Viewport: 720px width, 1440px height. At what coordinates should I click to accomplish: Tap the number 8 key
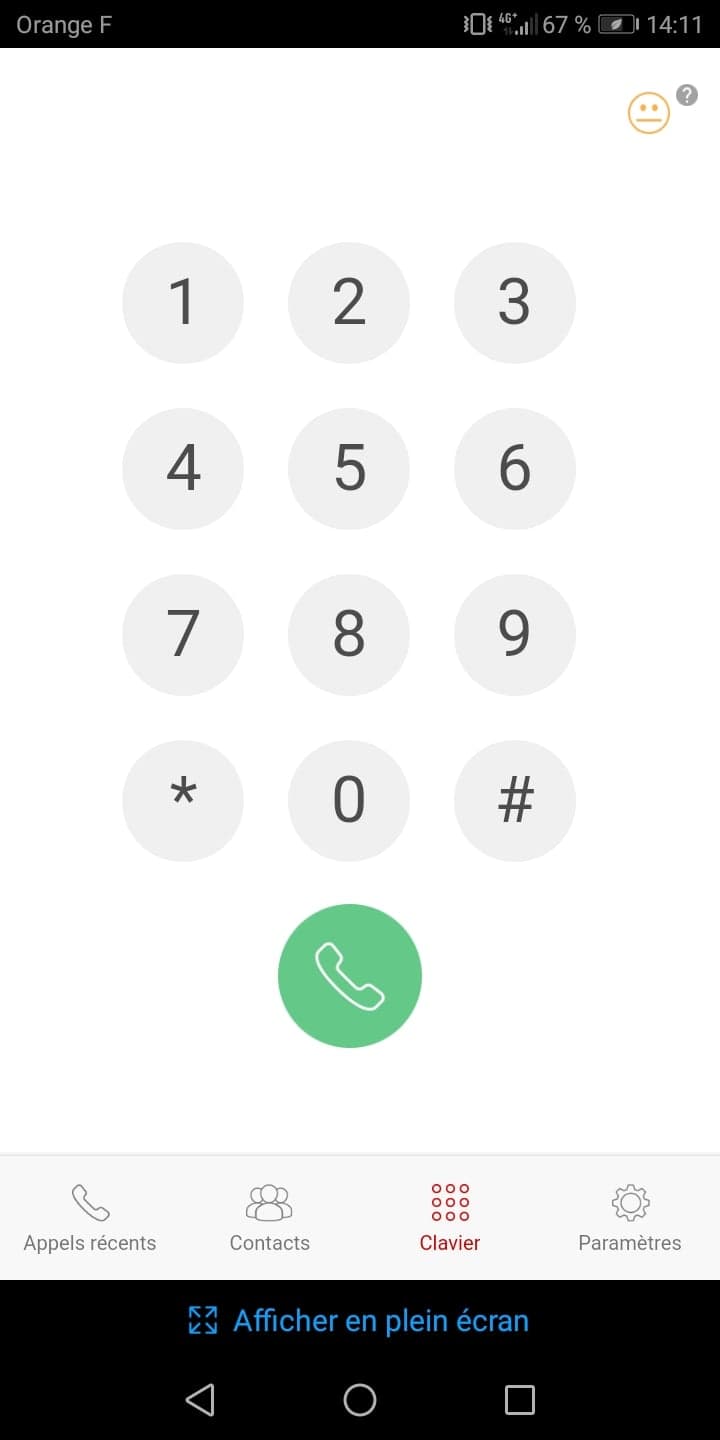coord(349,634)
